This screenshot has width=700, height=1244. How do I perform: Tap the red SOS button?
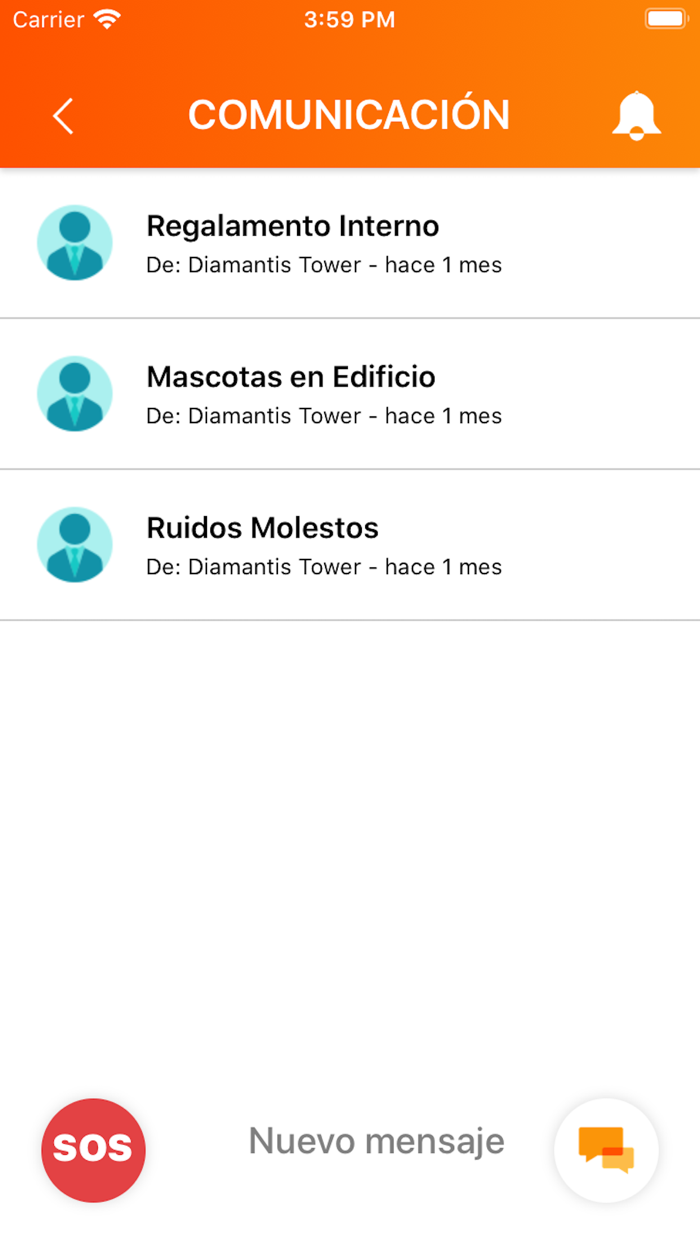pos(93,1150)
